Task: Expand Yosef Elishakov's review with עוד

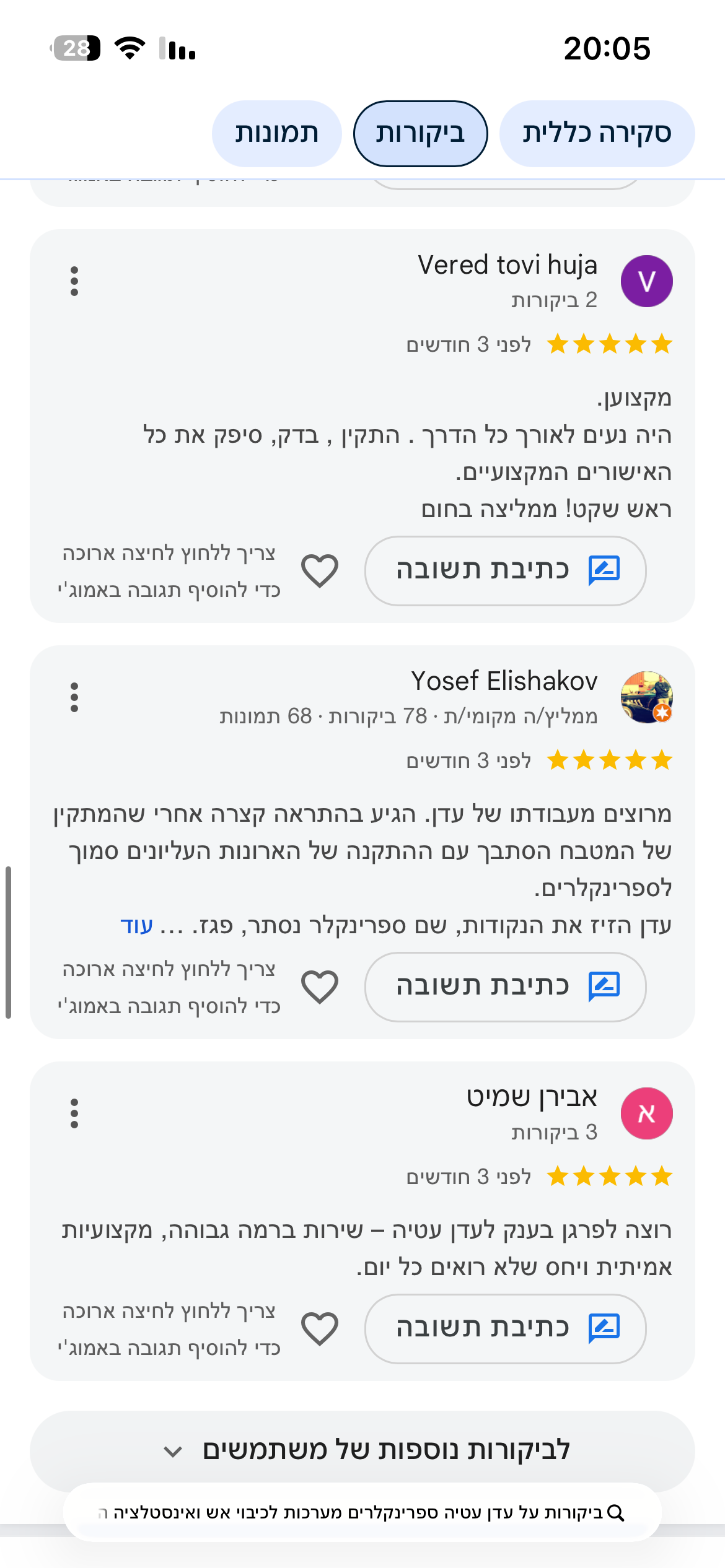Action: click(x=137, y=926)
